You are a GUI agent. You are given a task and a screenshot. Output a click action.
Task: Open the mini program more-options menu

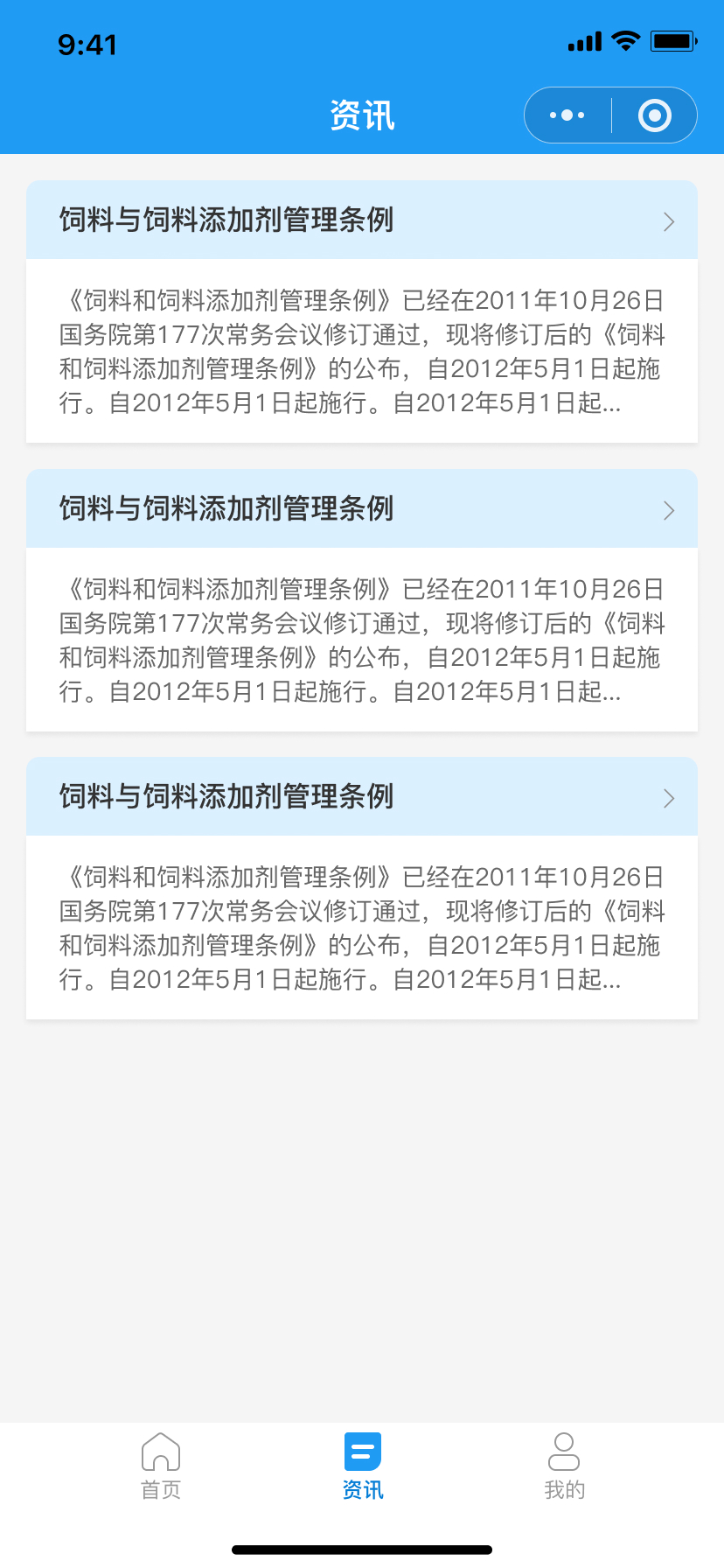coord(567,115)
